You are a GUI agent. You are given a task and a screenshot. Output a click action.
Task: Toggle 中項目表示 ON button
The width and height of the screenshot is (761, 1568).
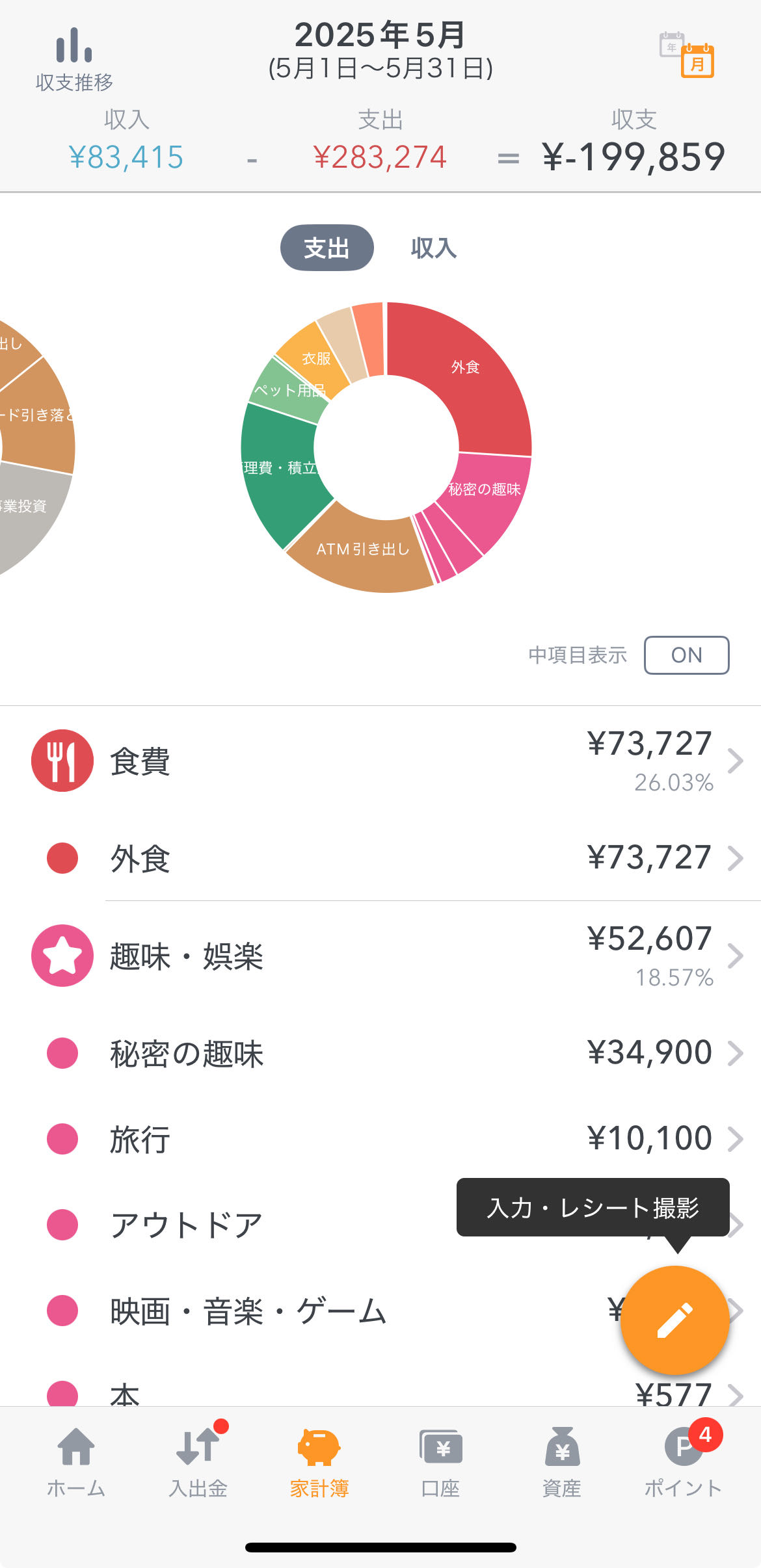coord(686,655)
